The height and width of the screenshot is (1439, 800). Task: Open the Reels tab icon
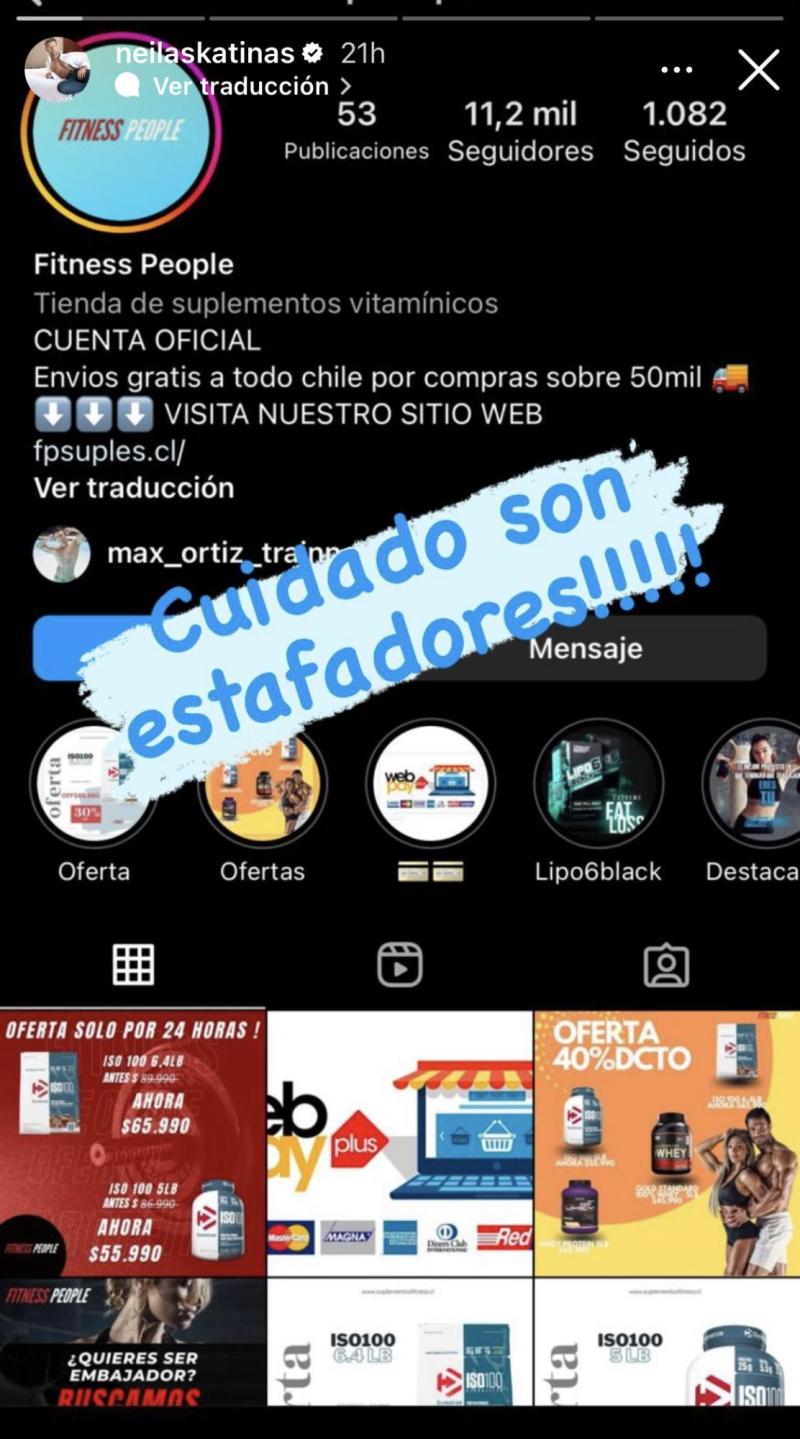click(x=399, y=964)
